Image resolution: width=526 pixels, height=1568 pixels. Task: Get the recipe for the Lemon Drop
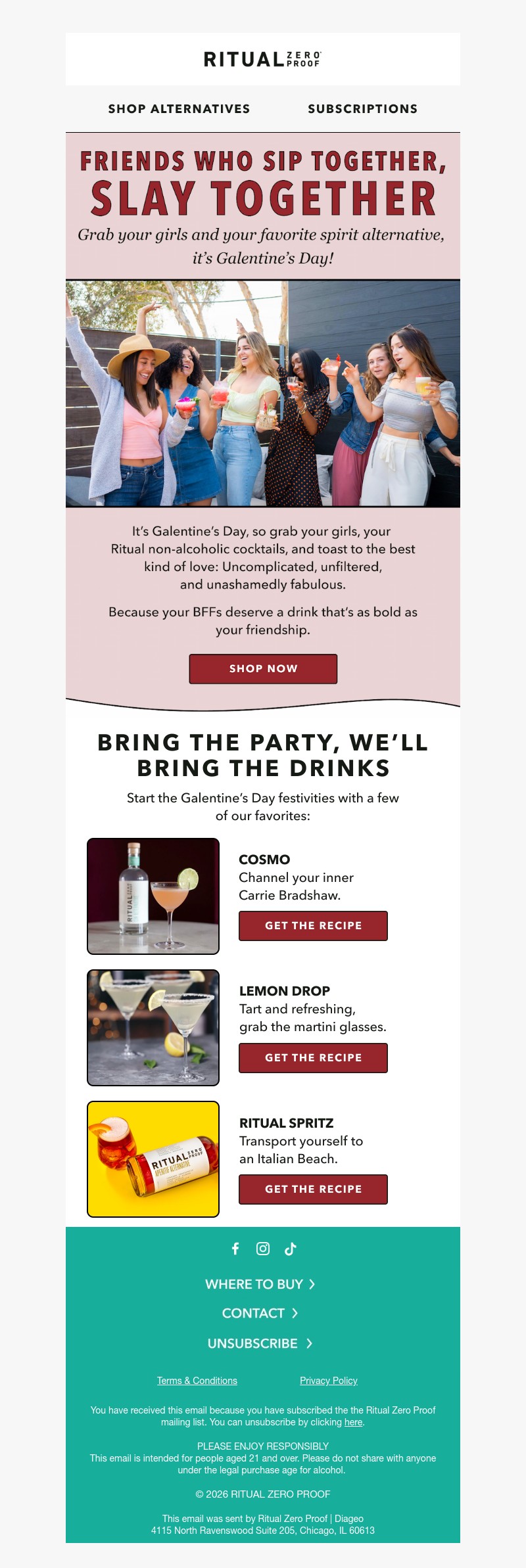pyautogui.click(x=313, y=1058)
